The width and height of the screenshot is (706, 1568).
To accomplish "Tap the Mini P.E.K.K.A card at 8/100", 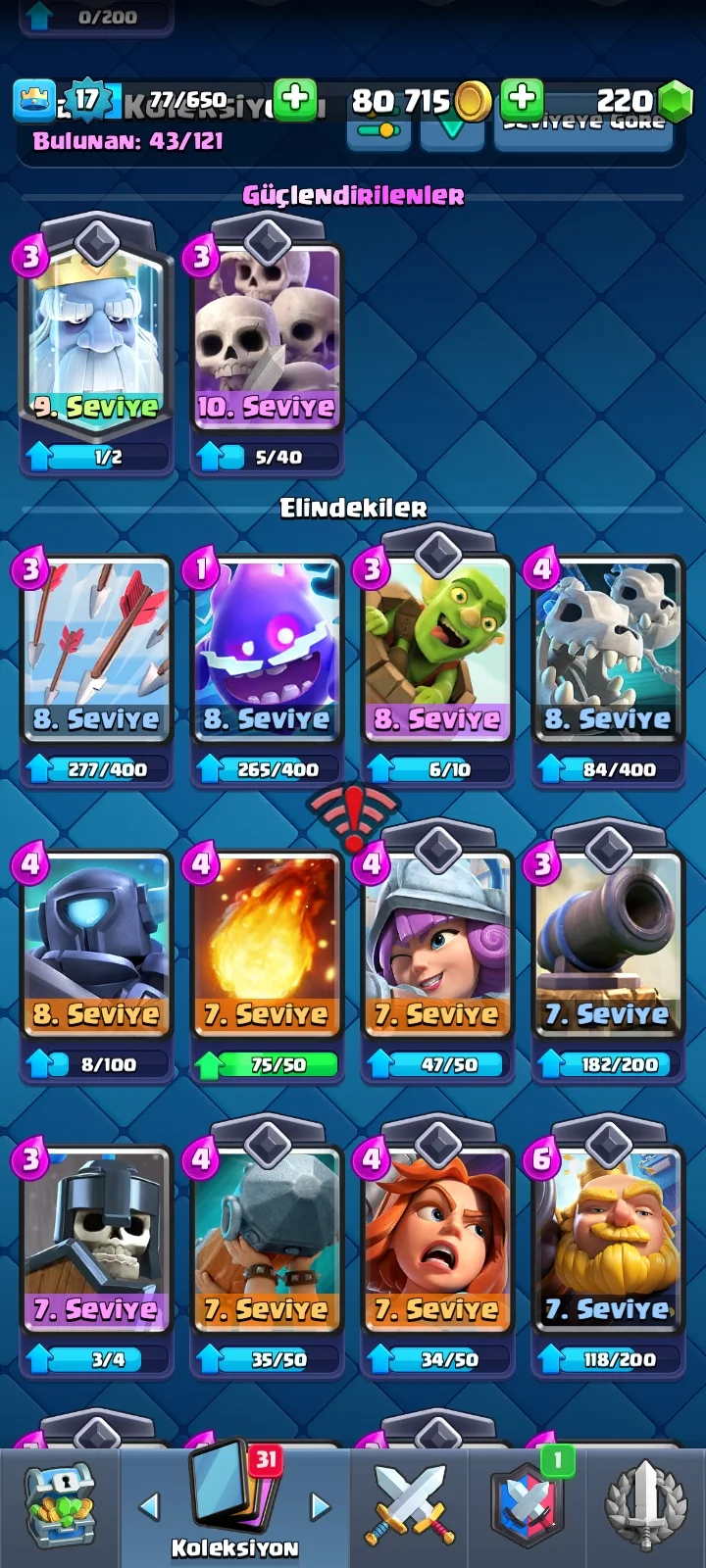I will click(97, 966).
